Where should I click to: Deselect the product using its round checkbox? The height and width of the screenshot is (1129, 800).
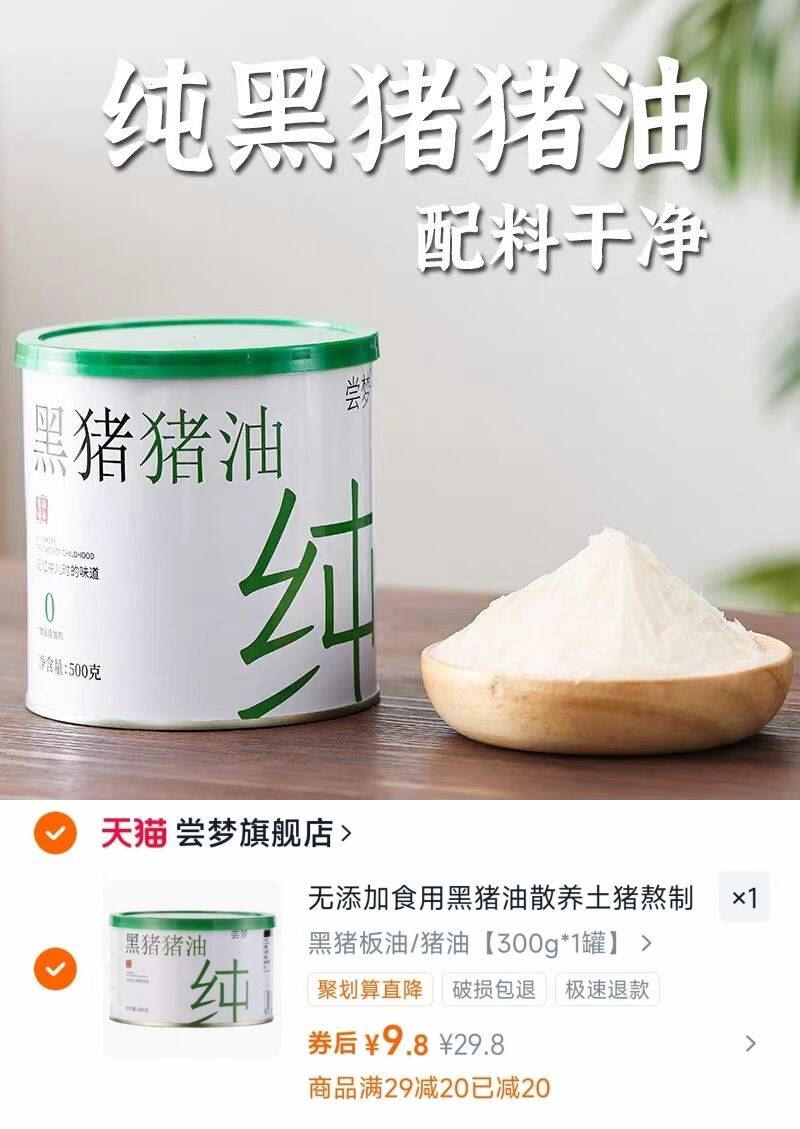[56, 968]
